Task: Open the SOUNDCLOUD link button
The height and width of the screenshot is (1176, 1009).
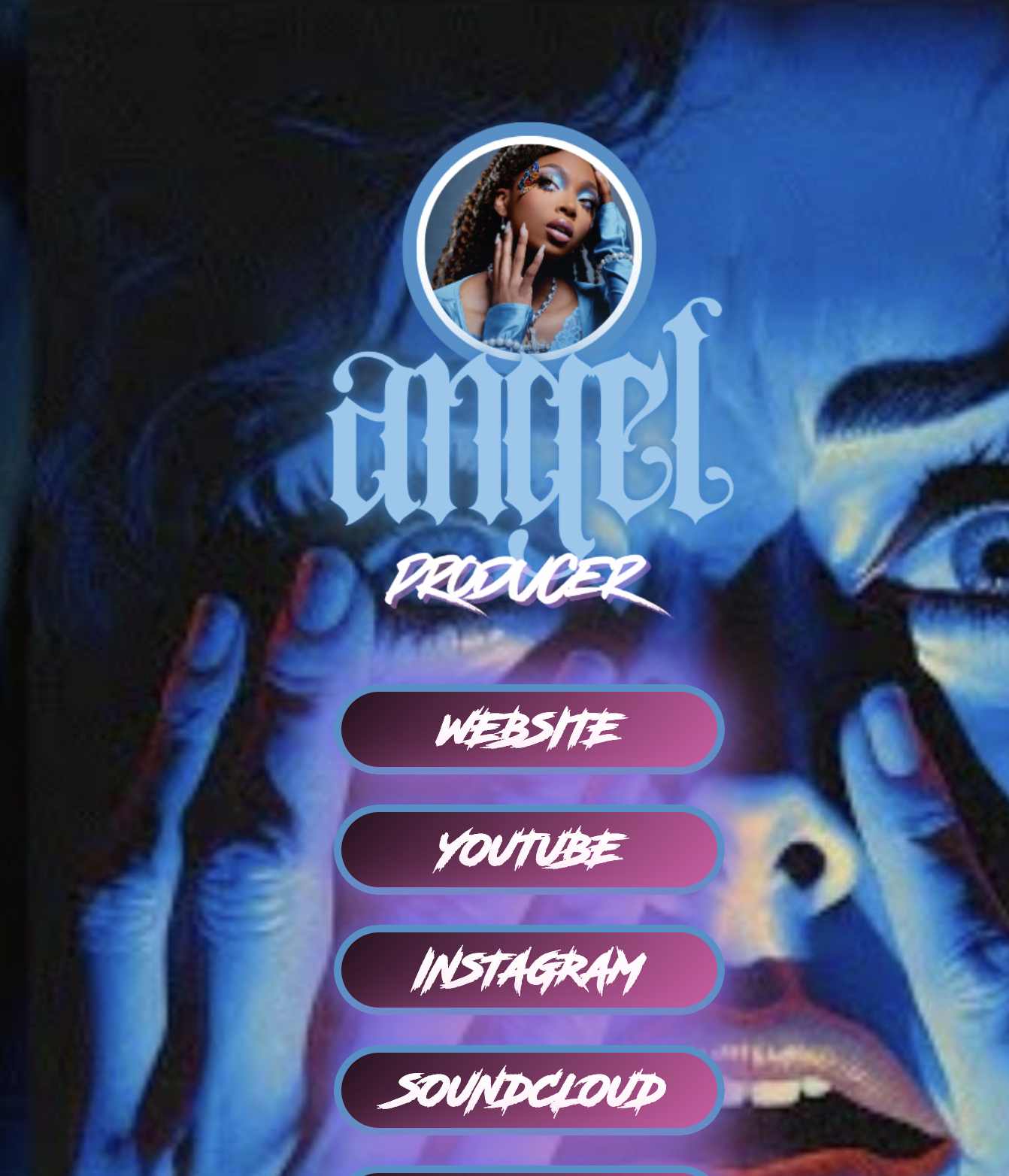Action: coord(530,1090)
